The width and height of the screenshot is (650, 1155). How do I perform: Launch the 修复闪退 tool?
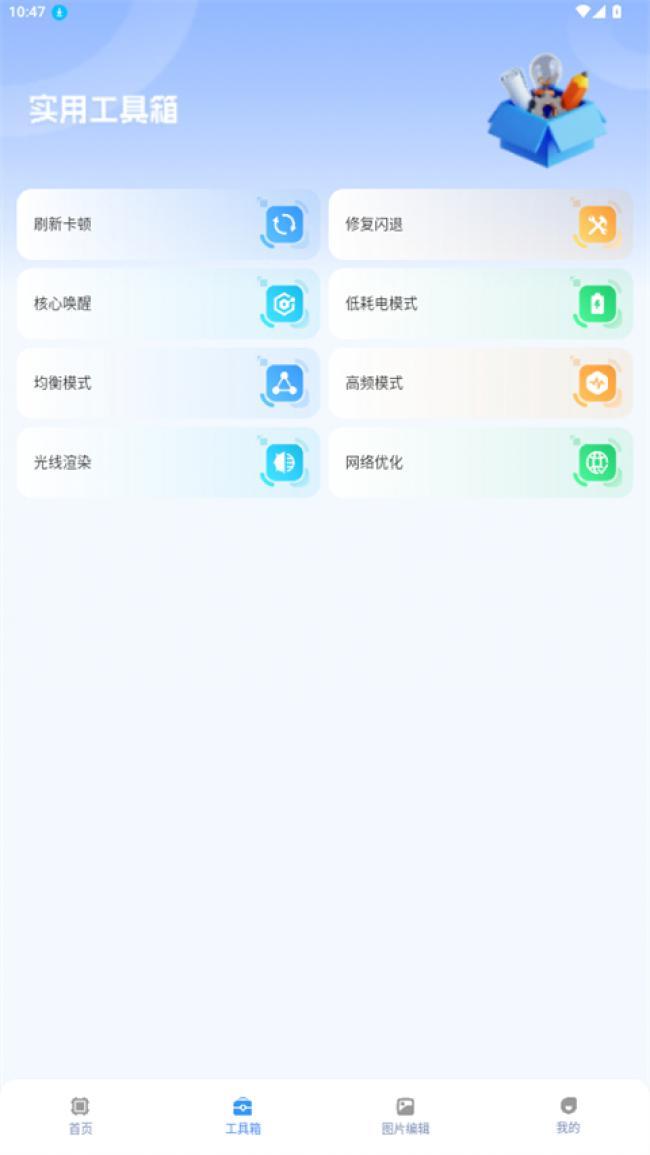[x=480, y=224]
